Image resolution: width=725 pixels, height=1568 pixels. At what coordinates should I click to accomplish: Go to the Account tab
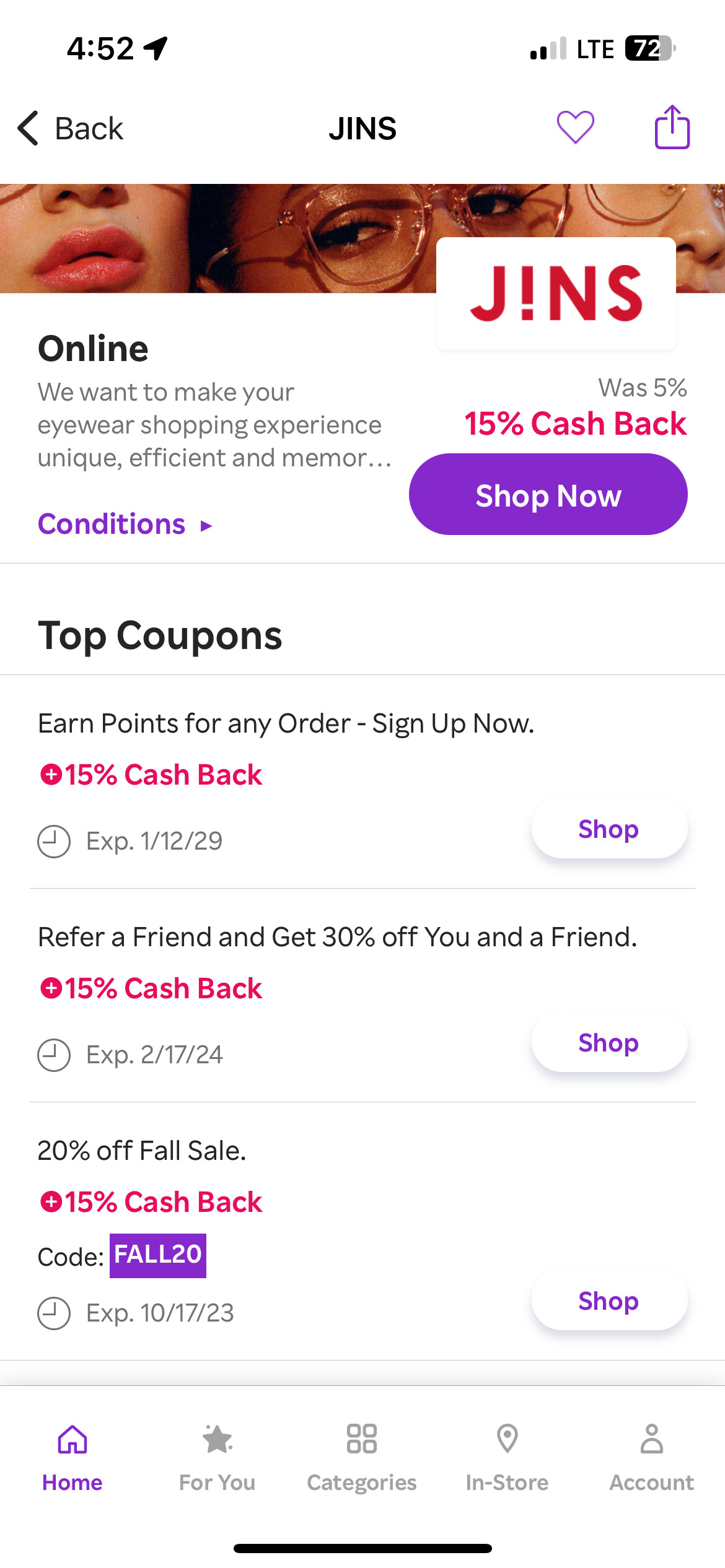651,1457
